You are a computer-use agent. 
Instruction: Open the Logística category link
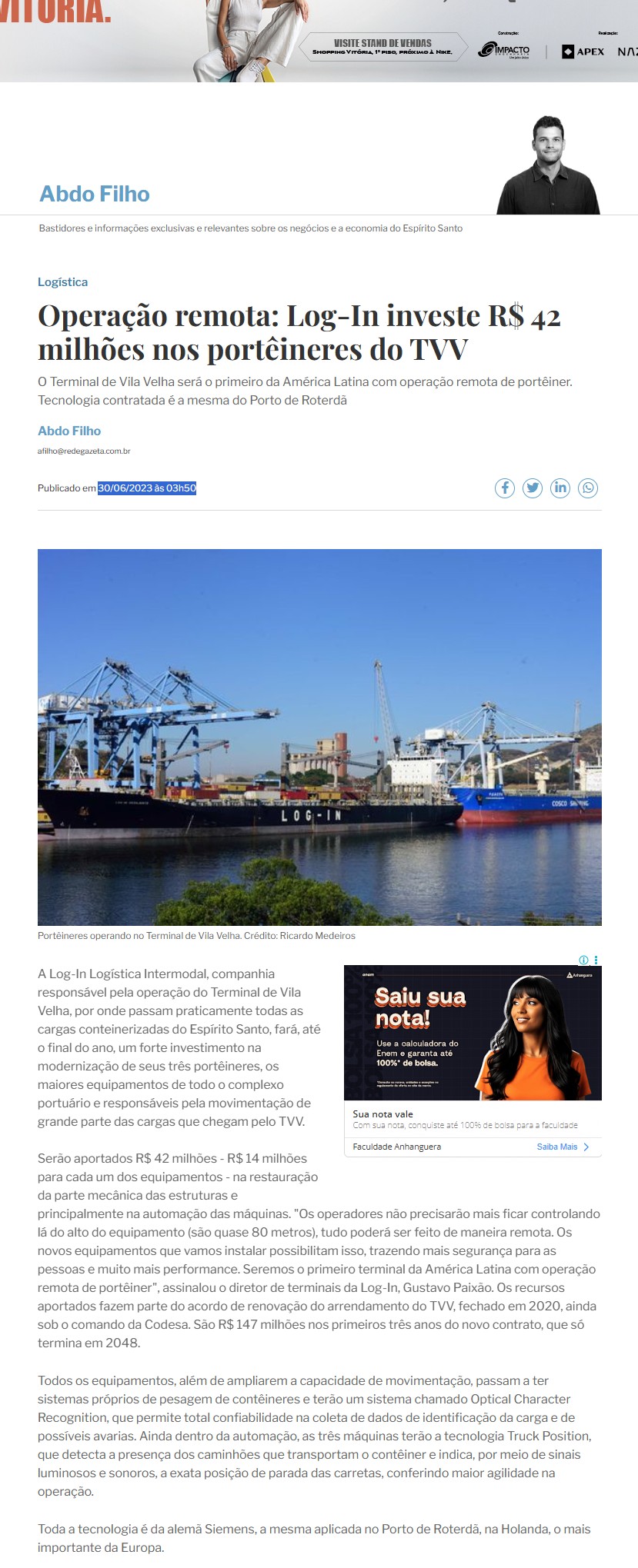62,282
